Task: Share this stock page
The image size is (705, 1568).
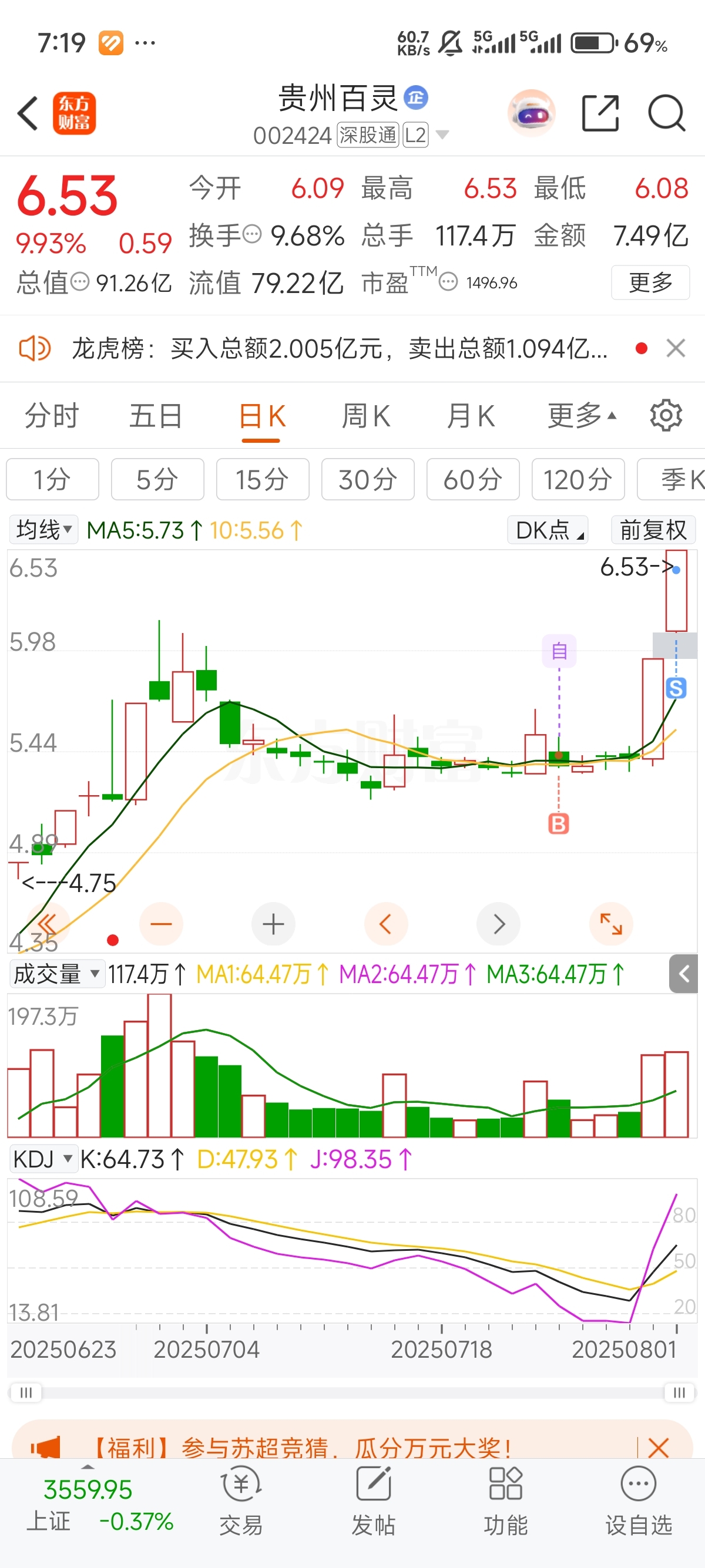Action: 600,113
